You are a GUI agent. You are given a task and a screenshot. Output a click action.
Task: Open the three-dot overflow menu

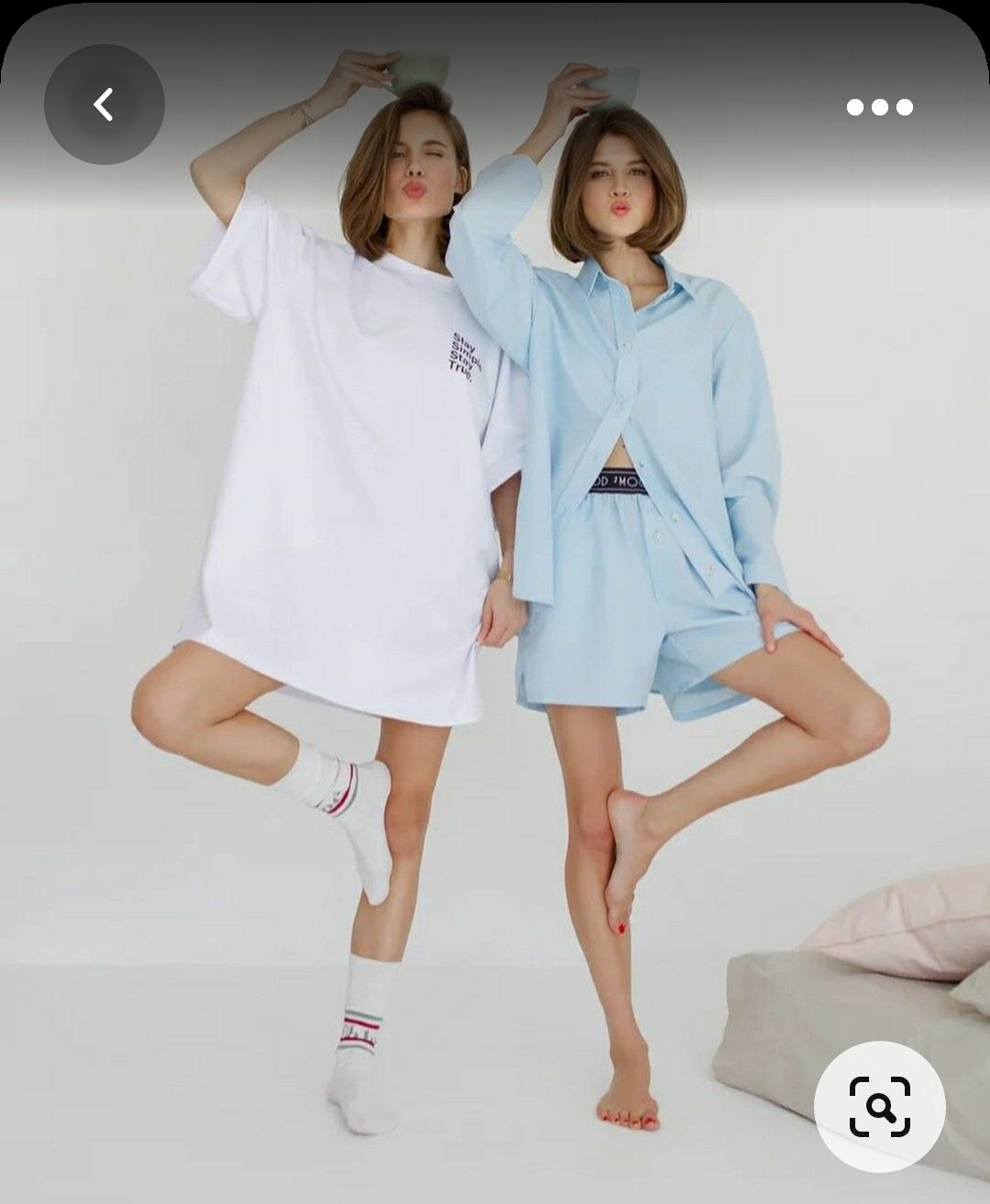[879, 107]
